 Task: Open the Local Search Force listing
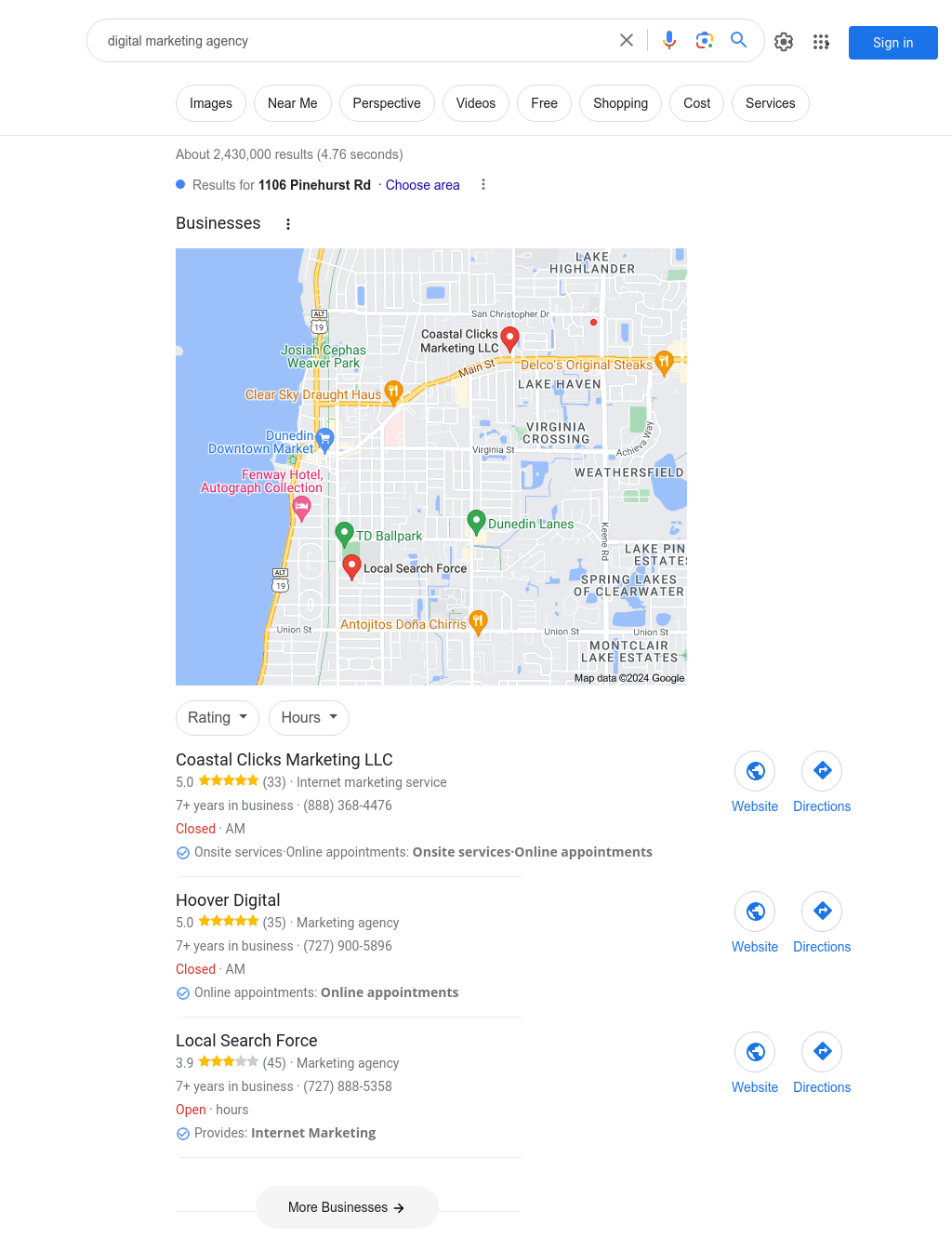point(246,1041)
